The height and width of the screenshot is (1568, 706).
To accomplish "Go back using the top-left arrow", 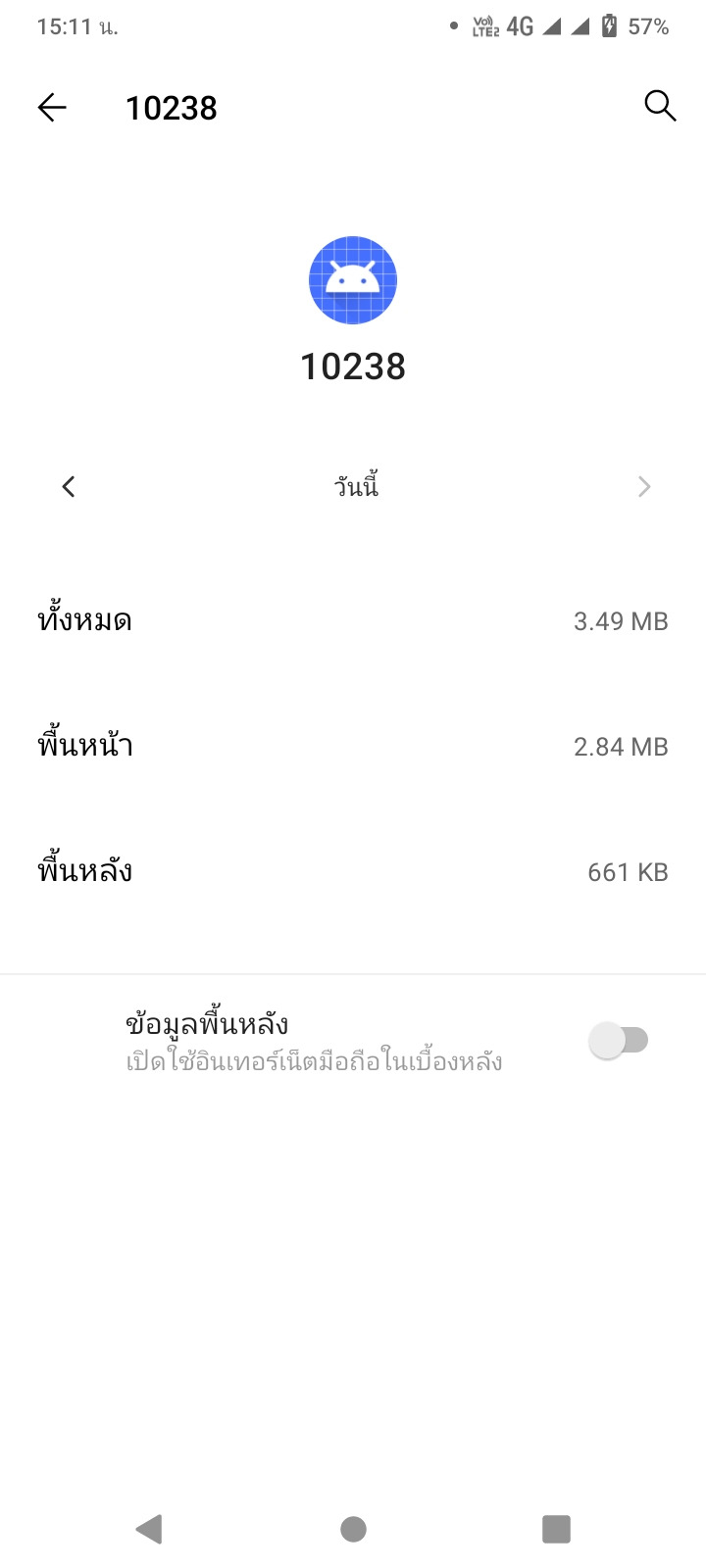I will click(52, 107).
